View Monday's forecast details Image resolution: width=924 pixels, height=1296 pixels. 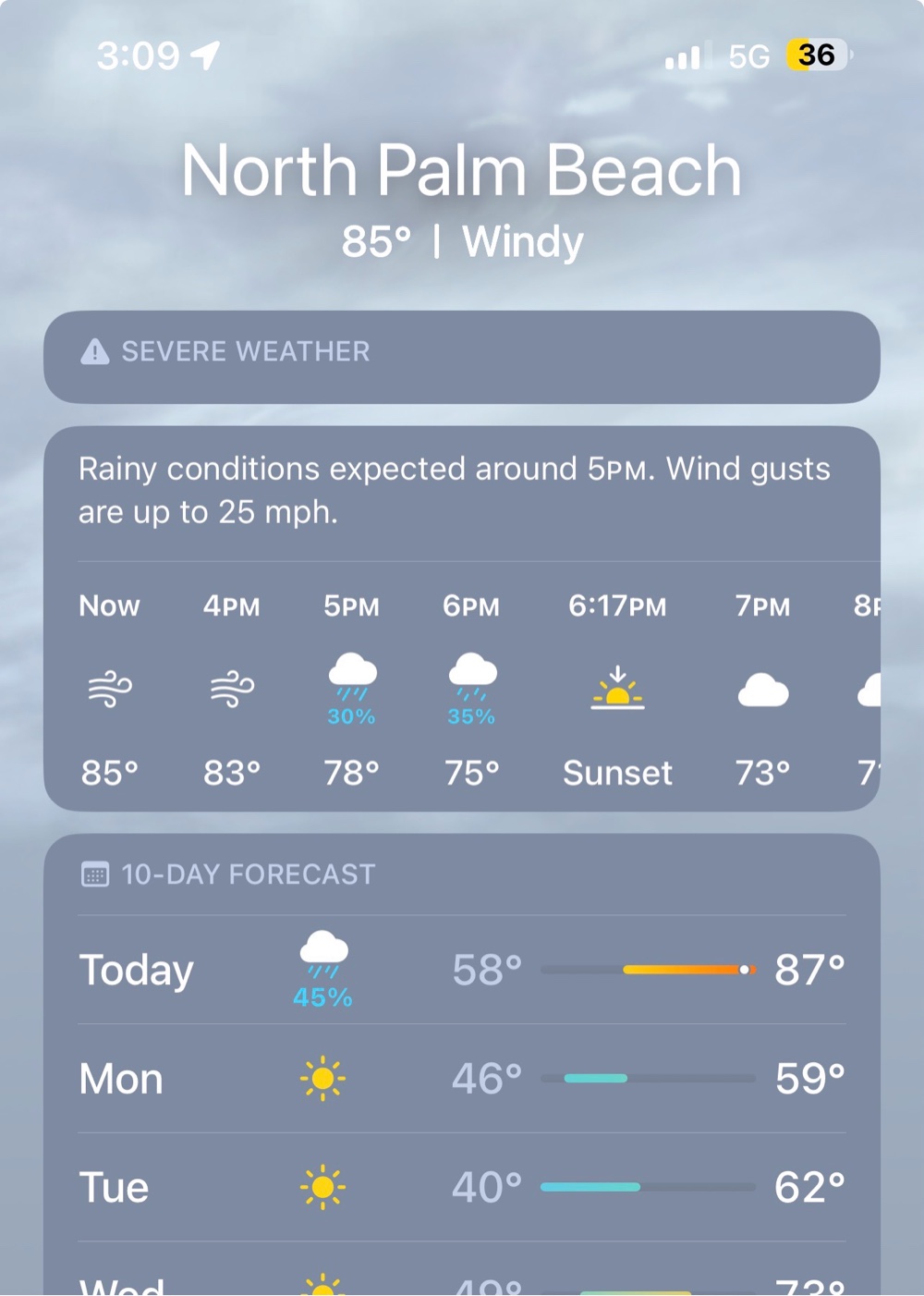(462, 1079)
